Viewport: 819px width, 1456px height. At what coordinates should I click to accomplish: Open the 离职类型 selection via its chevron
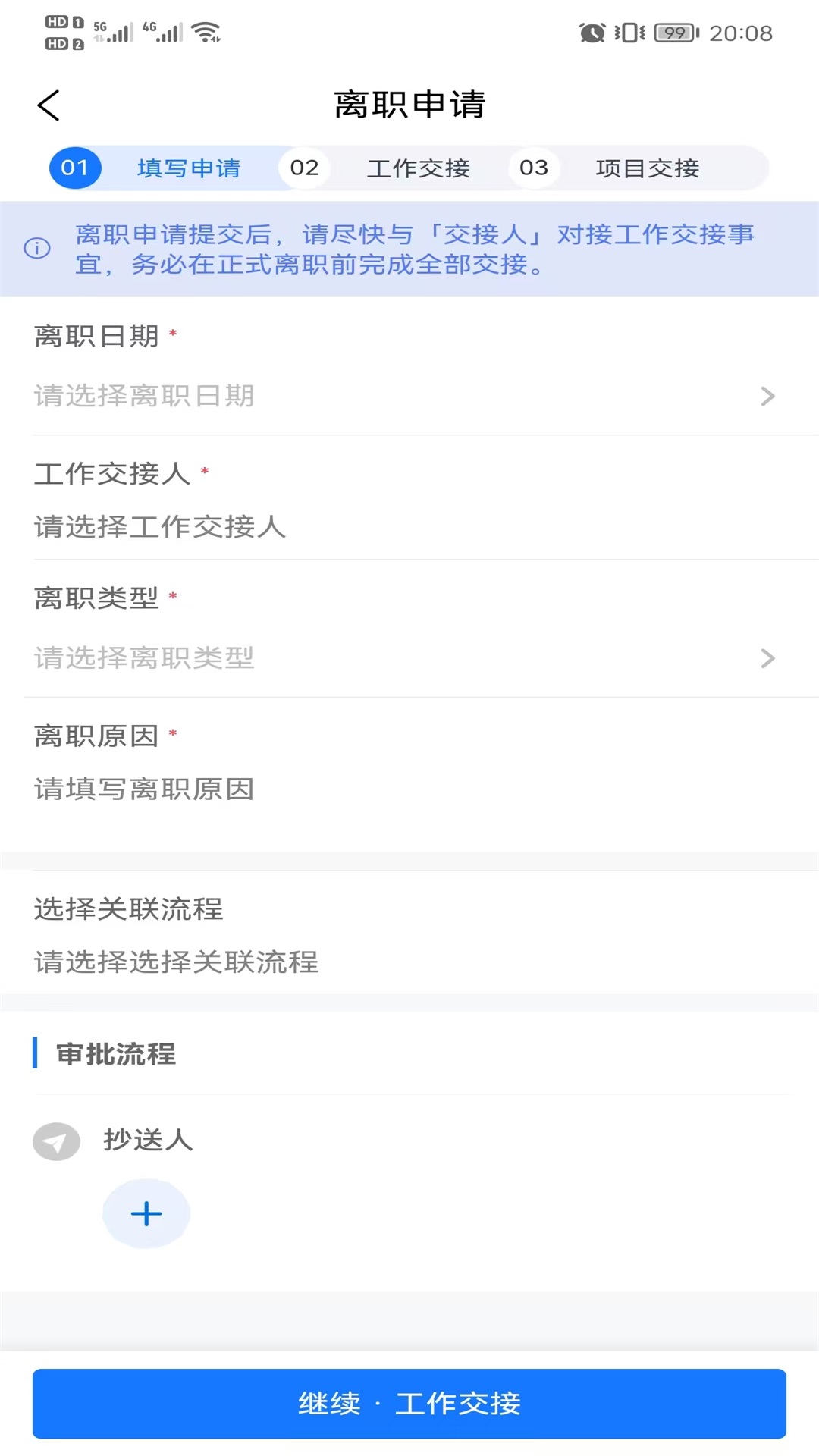coord(768,657)
